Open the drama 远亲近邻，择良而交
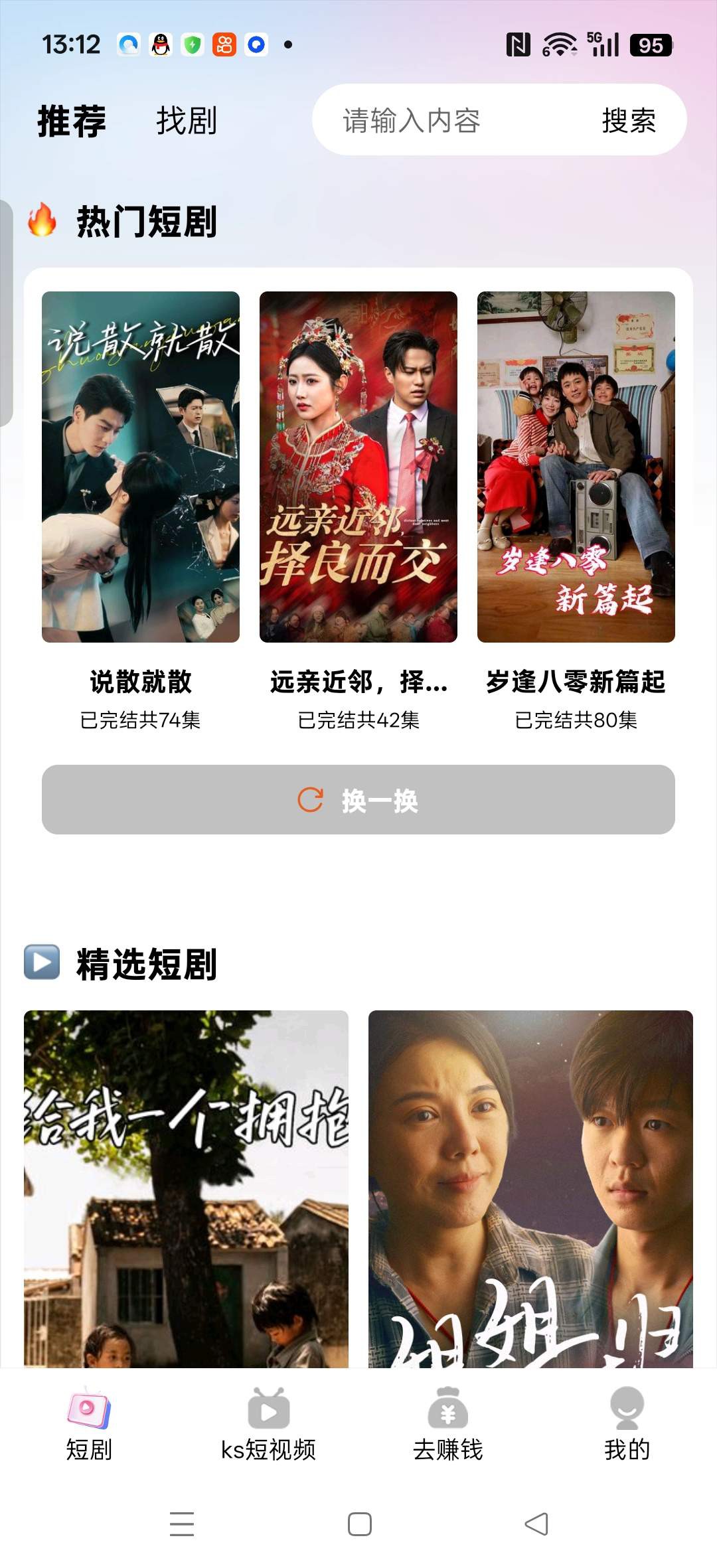Image resolution: width=717 pixels, height=1568 pixels. (358, 467)
